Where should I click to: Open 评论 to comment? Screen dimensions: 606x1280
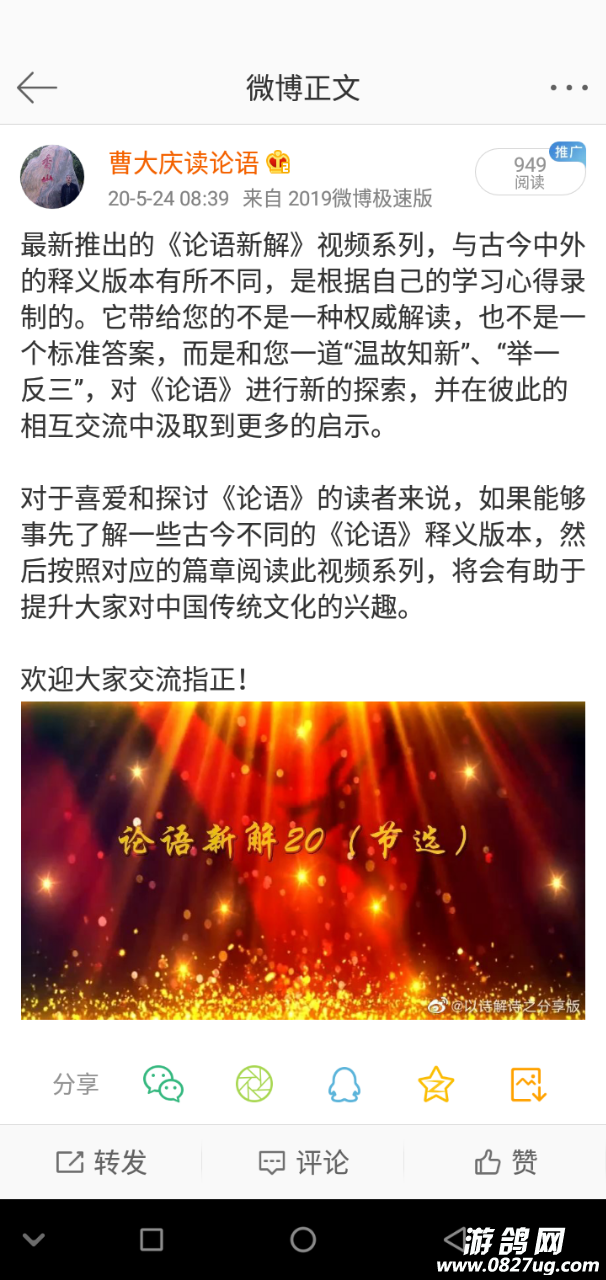[303, 1162]
